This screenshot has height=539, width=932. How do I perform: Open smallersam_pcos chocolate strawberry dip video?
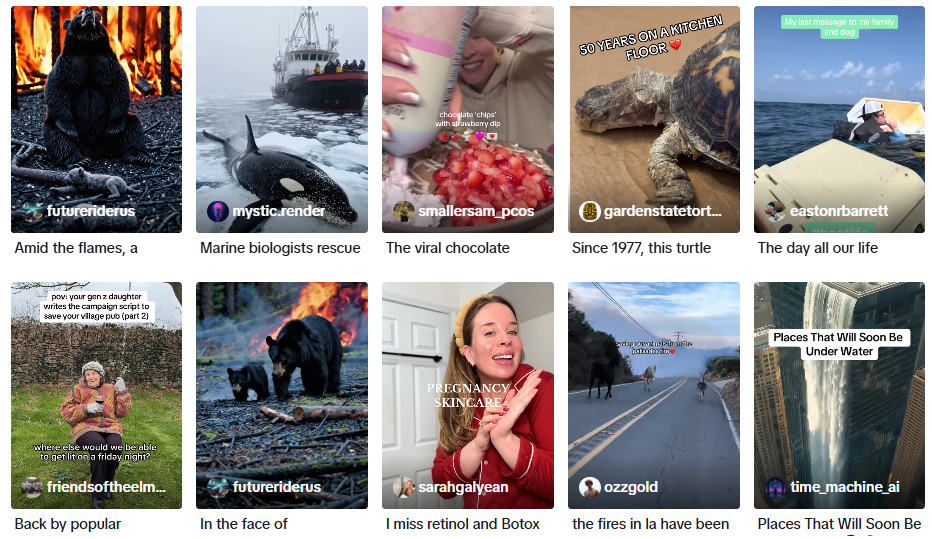point(467,120)
